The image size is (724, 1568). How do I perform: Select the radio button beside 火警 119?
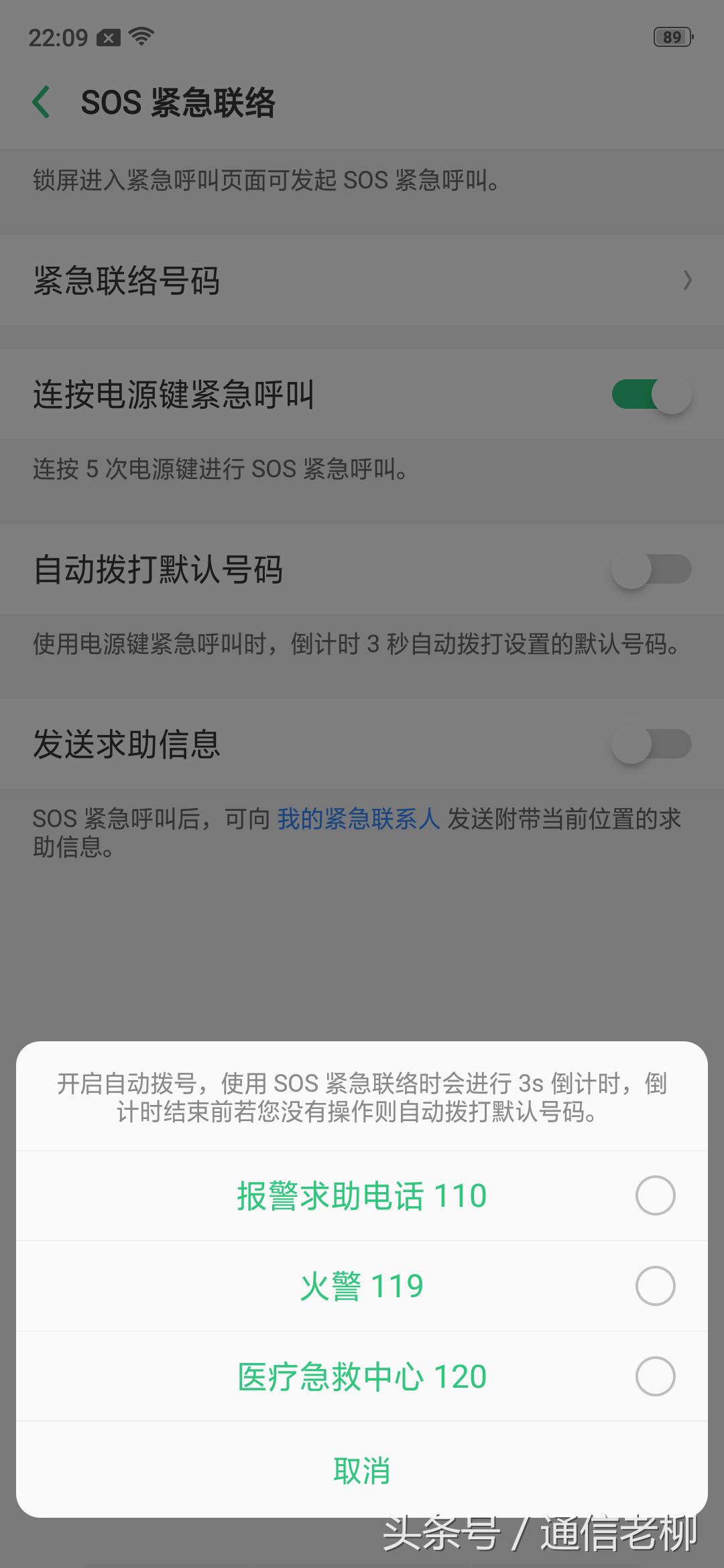tap(655, 1285)
